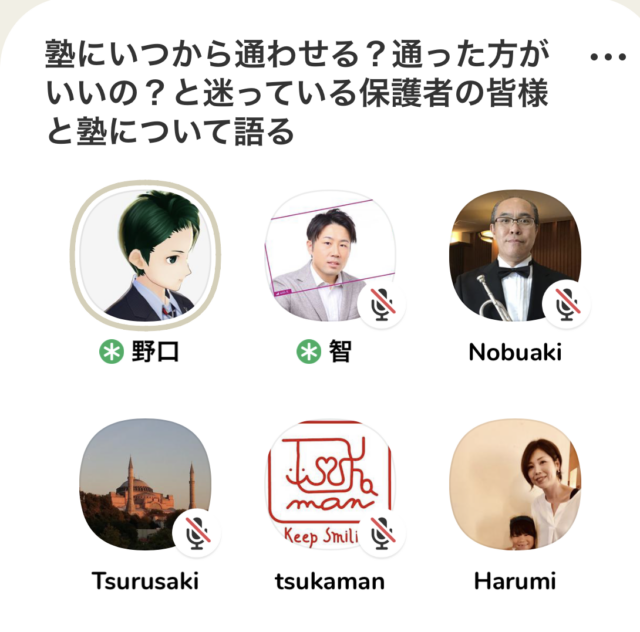This screenshot has height=632, width=640.
Task: View Harumi's profile
Action: pos(514,485)
